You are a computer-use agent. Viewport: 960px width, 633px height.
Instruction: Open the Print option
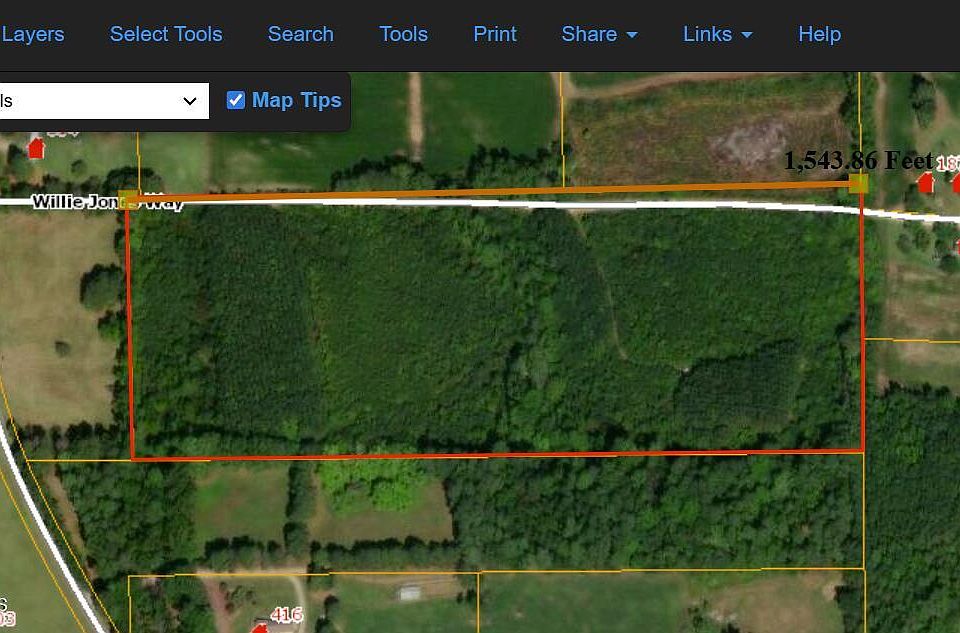495,34
